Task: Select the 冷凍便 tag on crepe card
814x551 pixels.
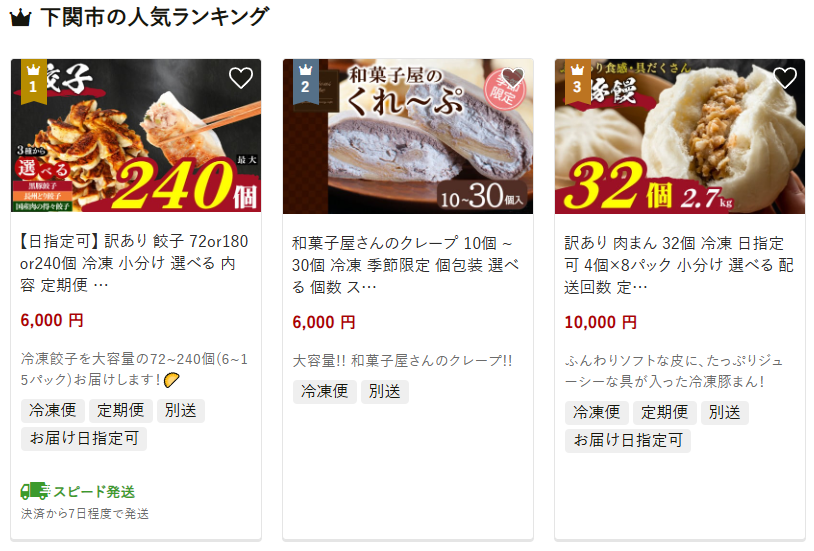Action: coord(322,392)
